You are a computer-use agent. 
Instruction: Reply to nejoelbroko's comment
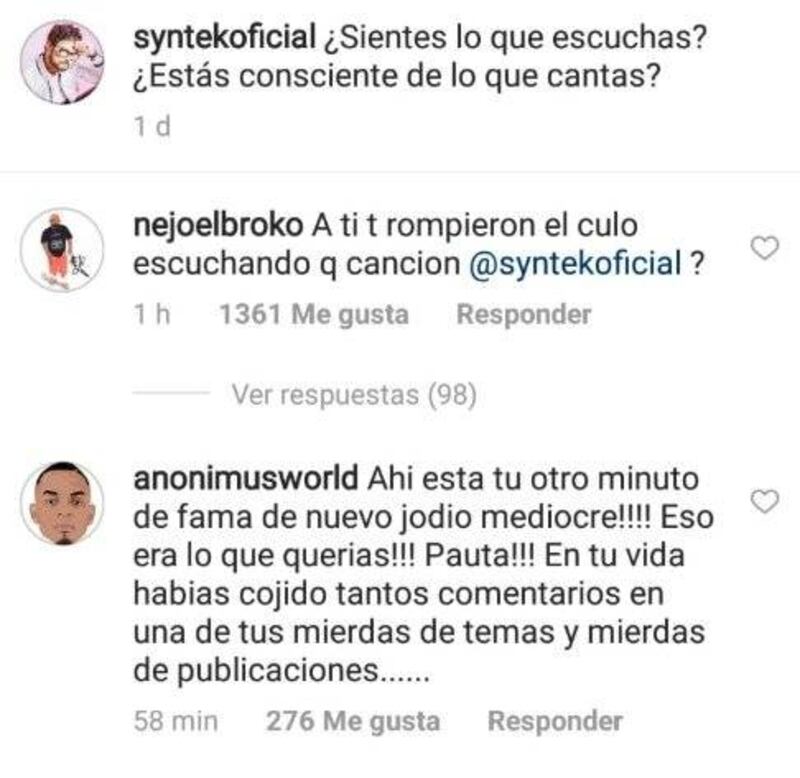point(523,314)
